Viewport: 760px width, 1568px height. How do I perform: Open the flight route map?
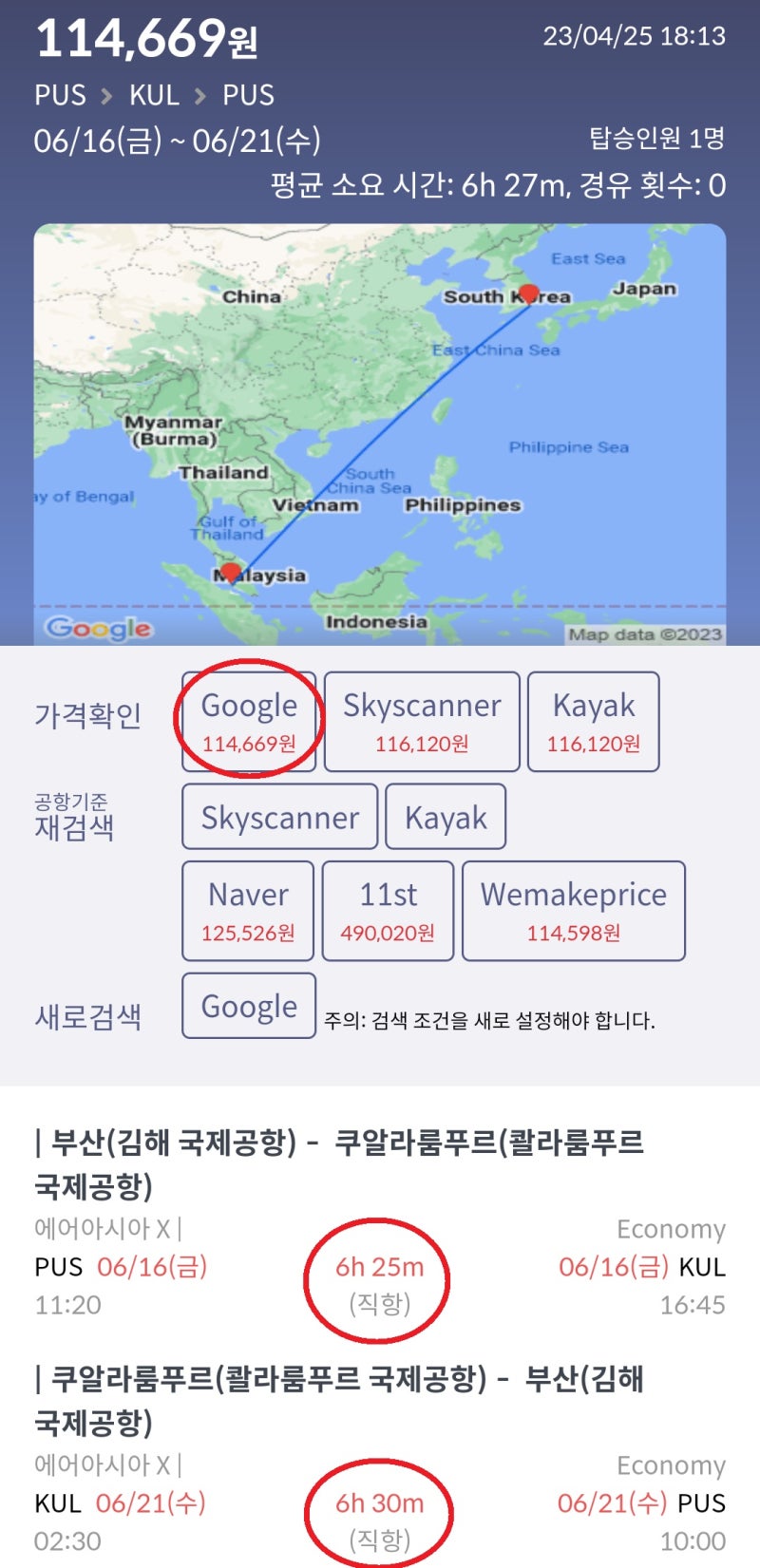tap(380, 435)
